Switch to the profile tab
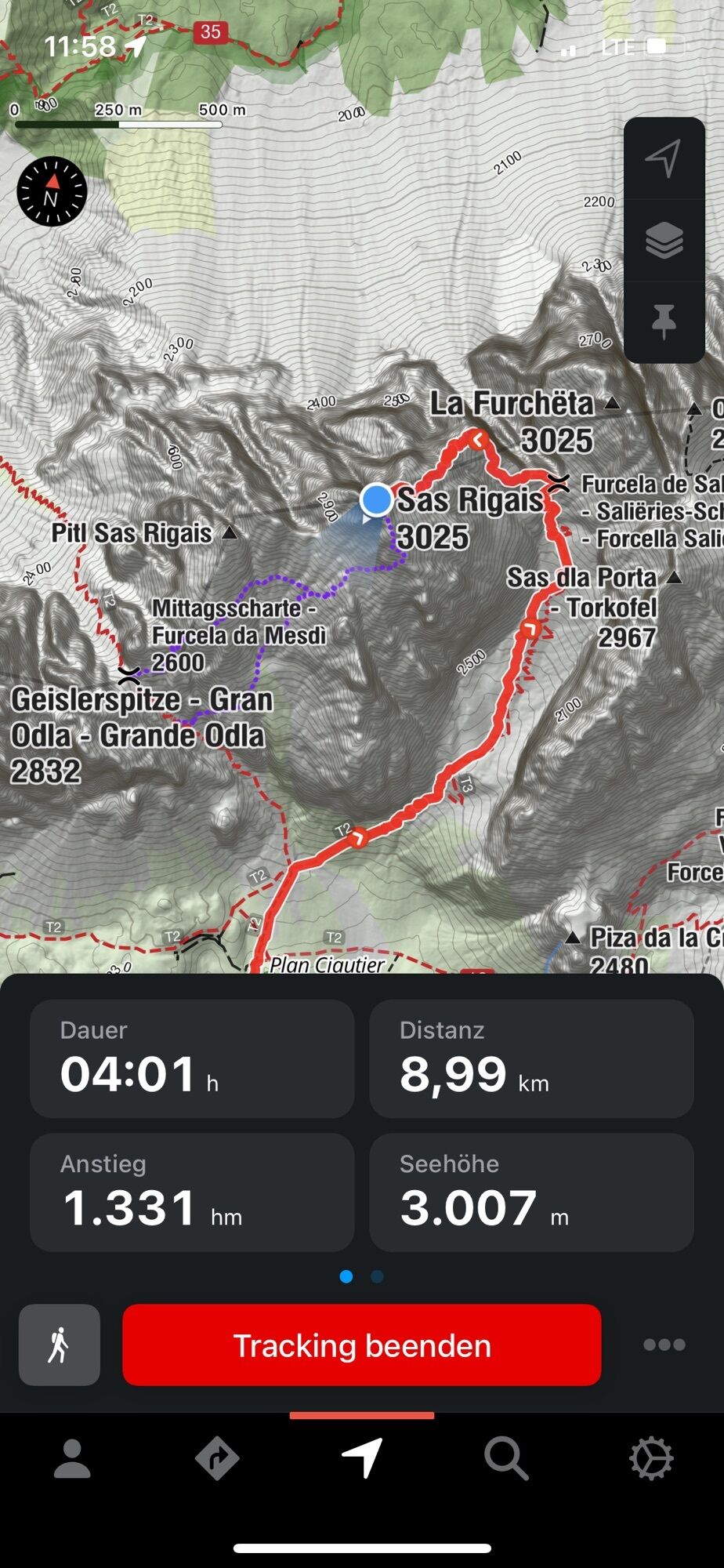The height and width of the screenshot is (1568, 724). (72, 1459)
